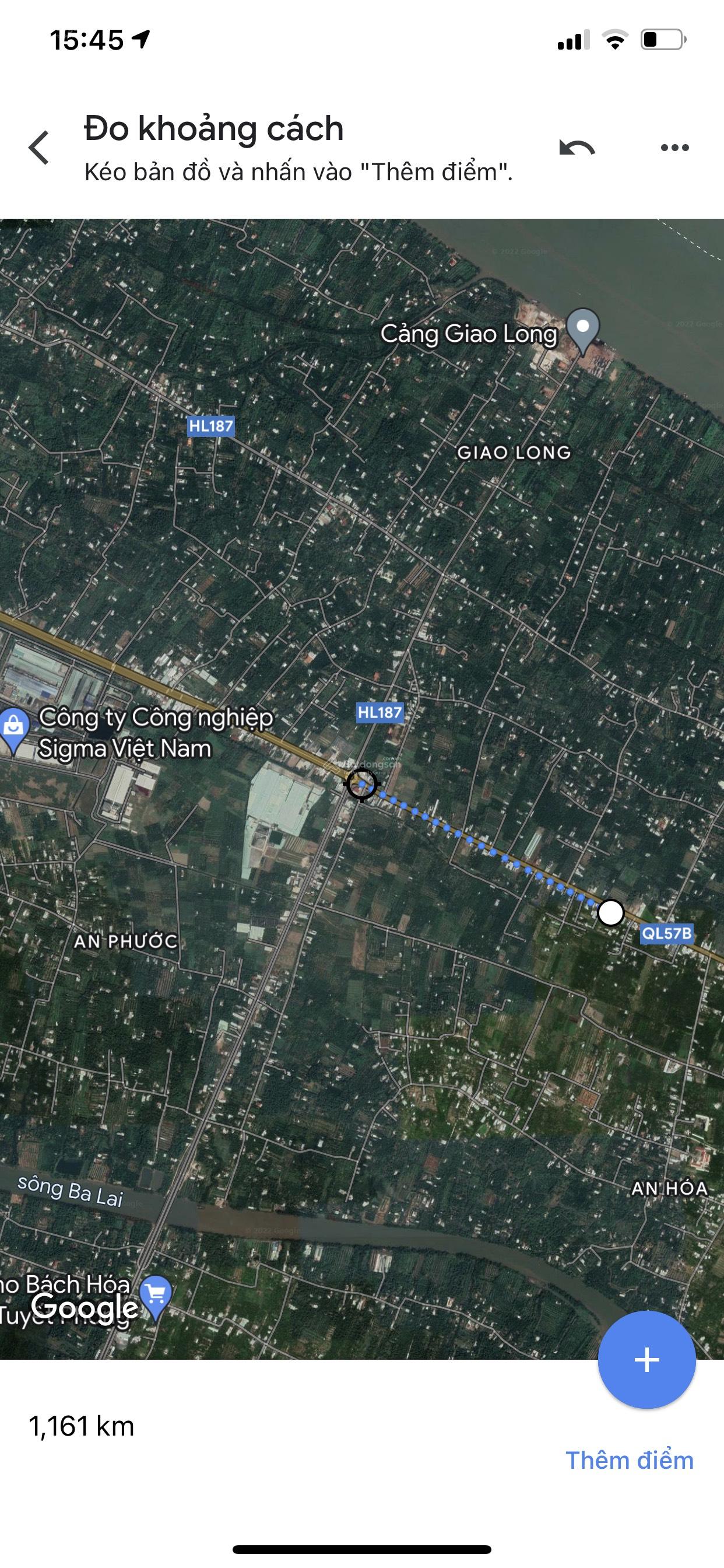This screenshot has height=1568, width=724.
Task: Open the Bách Hóa shopping cart marker
Action: 156,1294
